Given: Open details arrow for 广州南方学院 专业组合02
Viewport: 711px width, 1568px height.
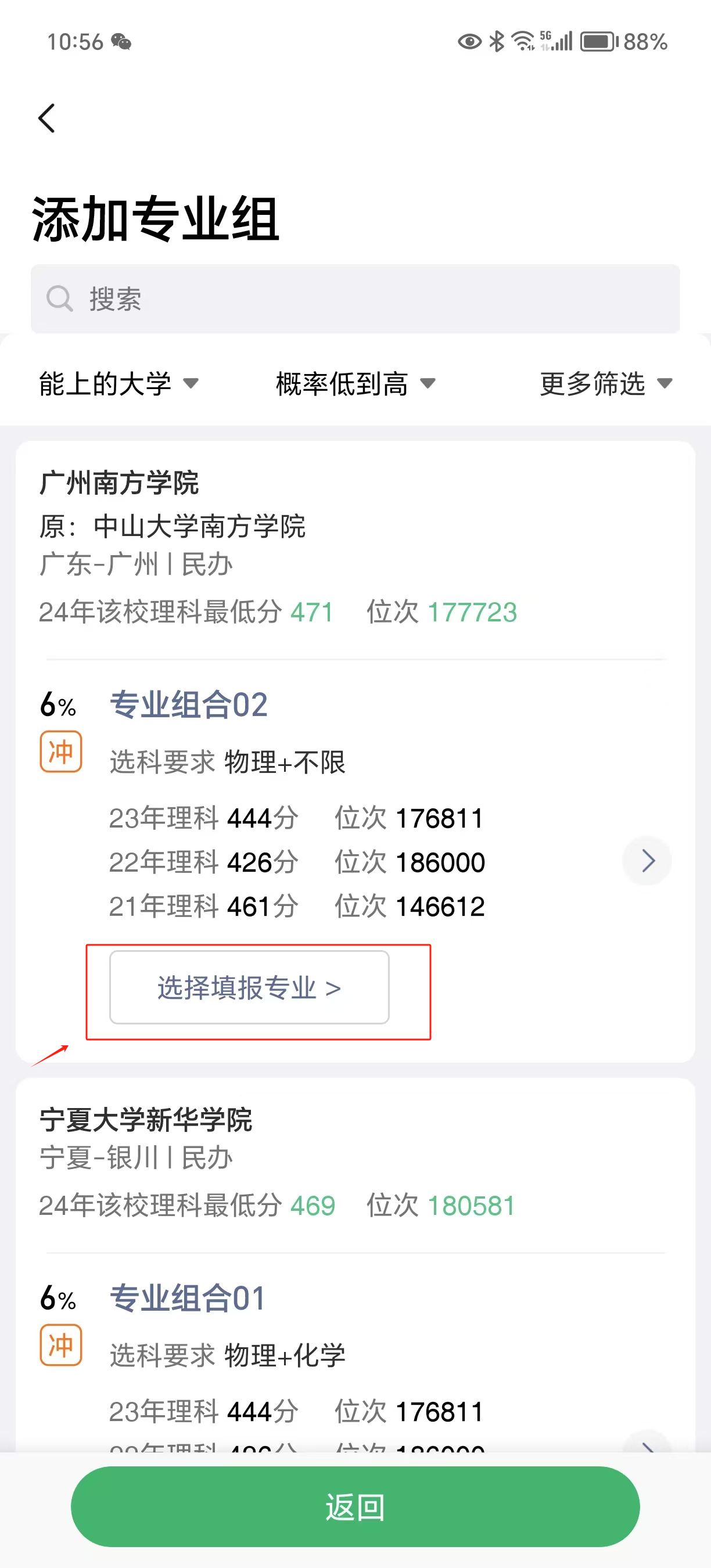Looking at the screenshot, I should 647,861.
